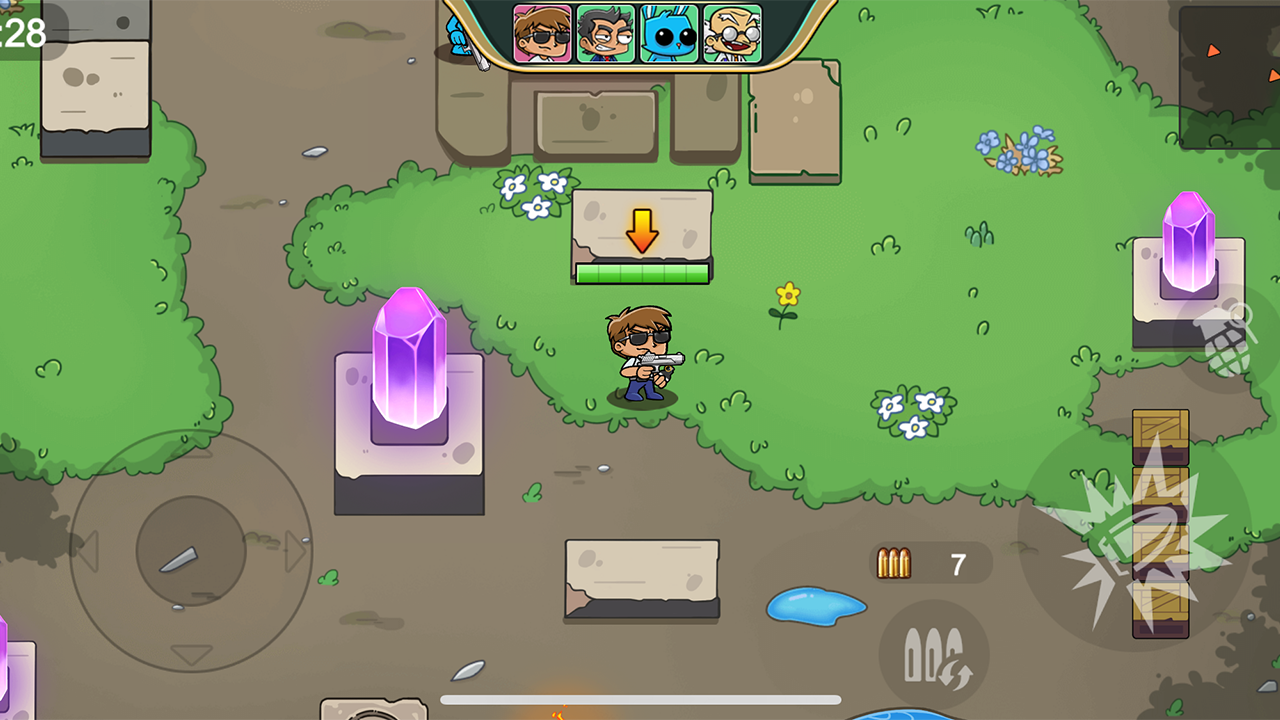Tap the right arrow on the movement joystick
The width and height of the screenshot is (1280, 720).
coord(296,551)
